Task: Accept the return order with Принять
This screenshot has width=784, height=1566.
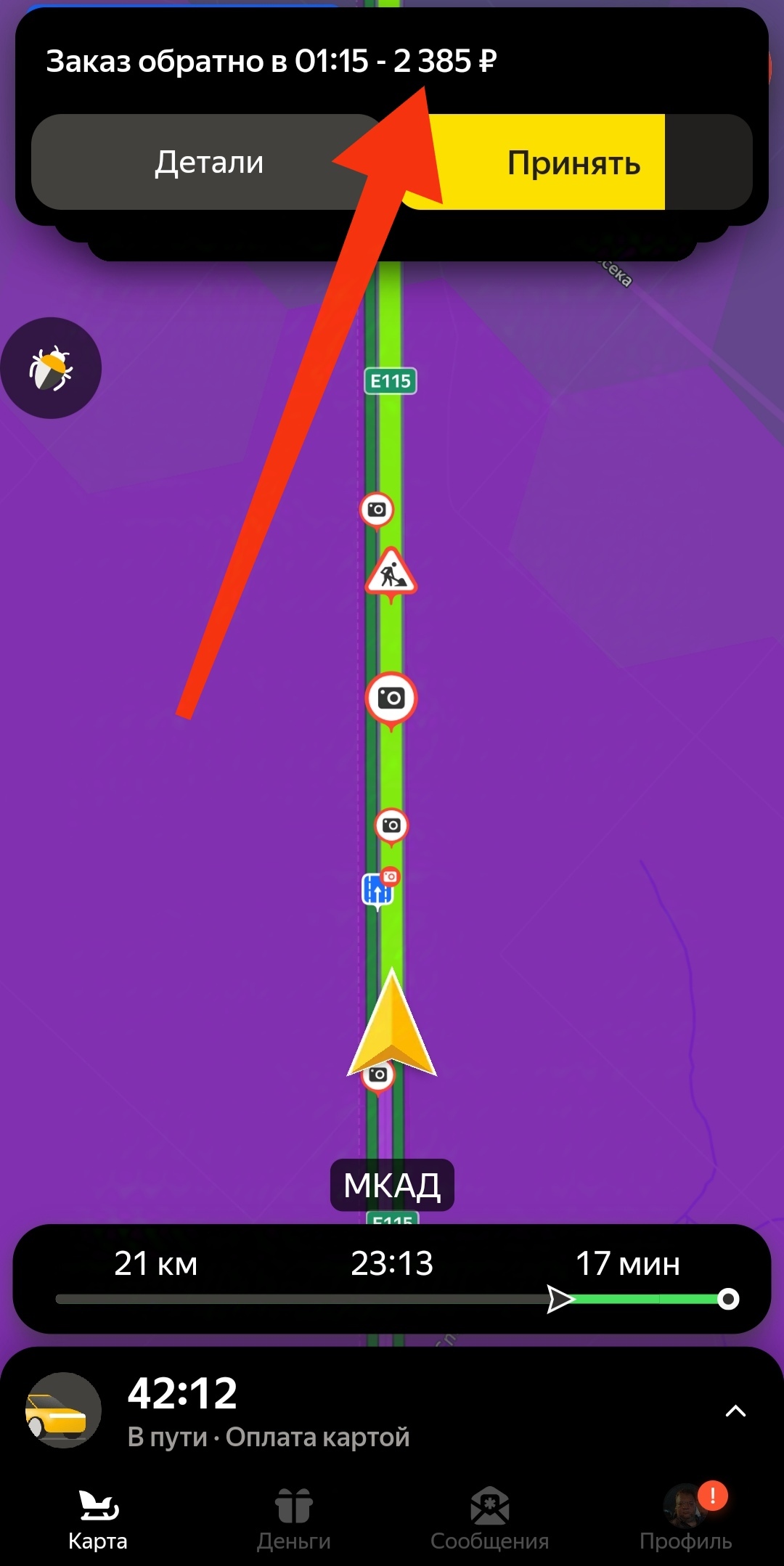Action: [x=573, y=163]
